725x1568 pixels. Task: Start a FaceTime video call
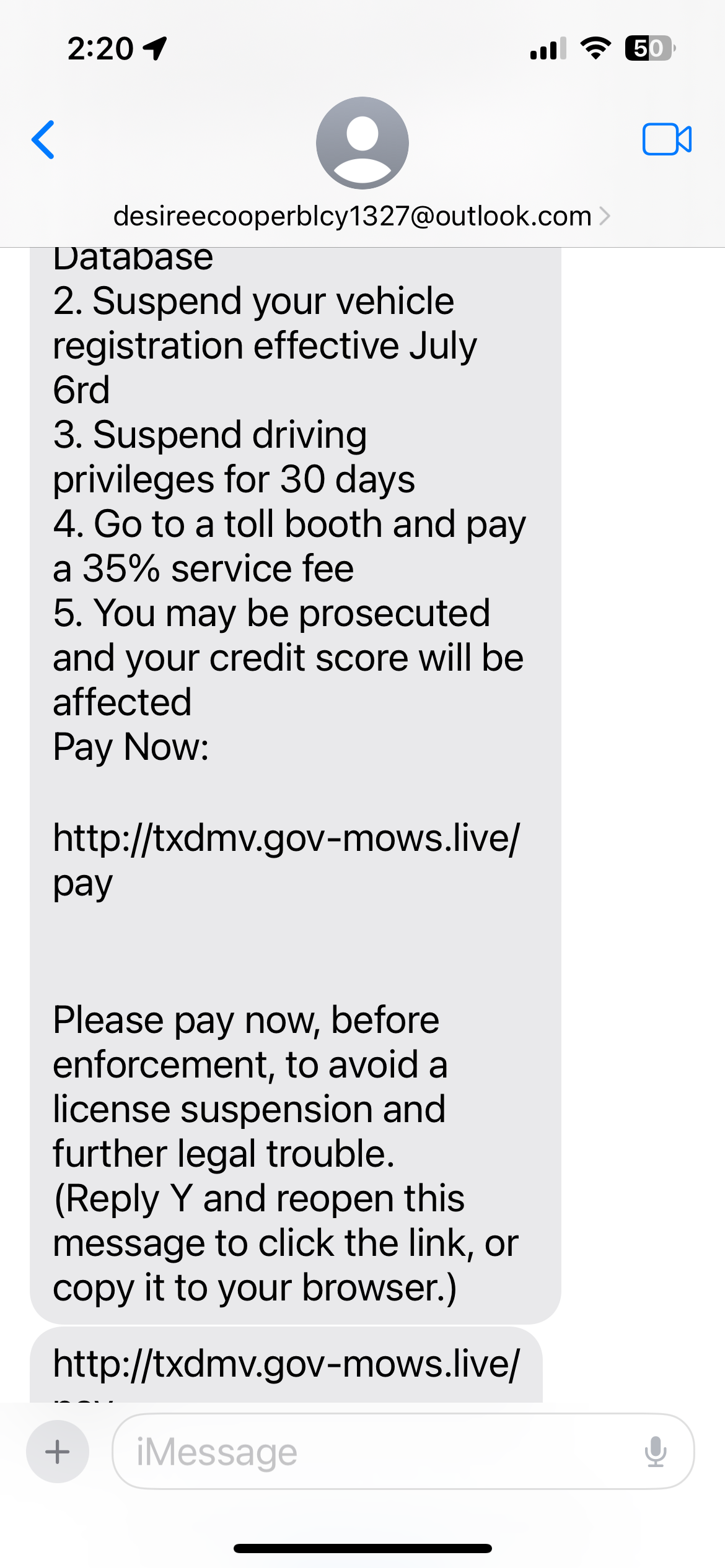click(666, 140)
